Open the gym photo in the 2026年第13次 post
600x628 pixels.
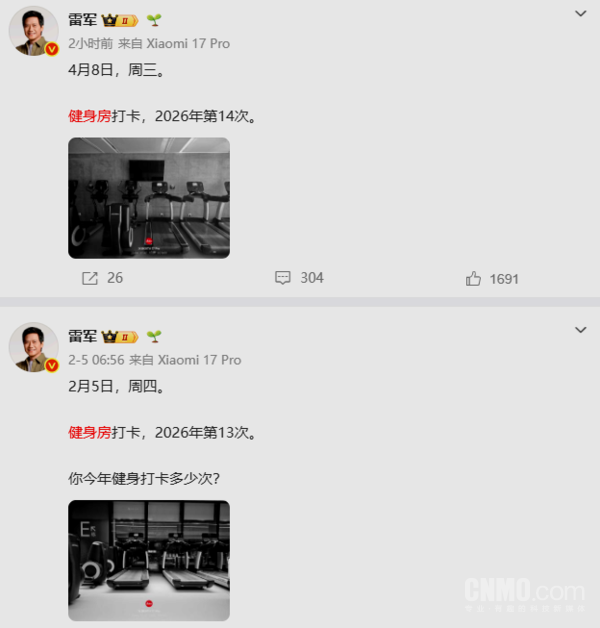[149, 560]
